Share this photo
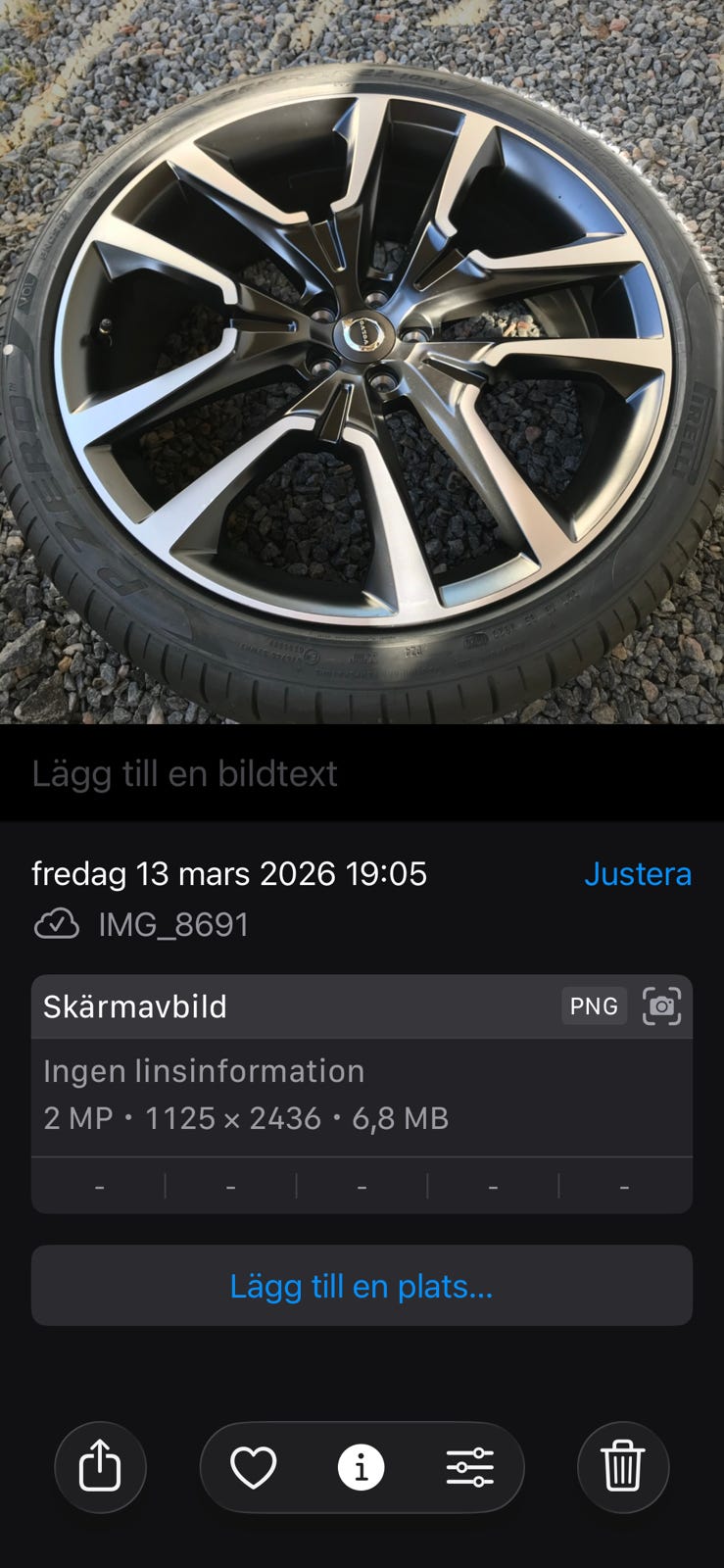 point(100,1467)
